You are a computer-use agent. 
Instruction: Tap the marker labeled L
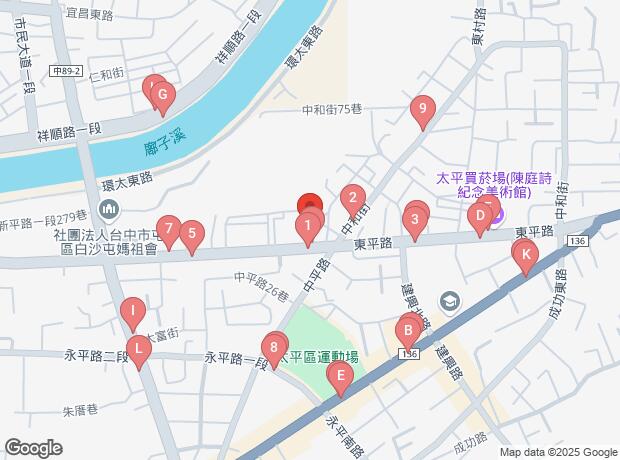click(139, 350)
